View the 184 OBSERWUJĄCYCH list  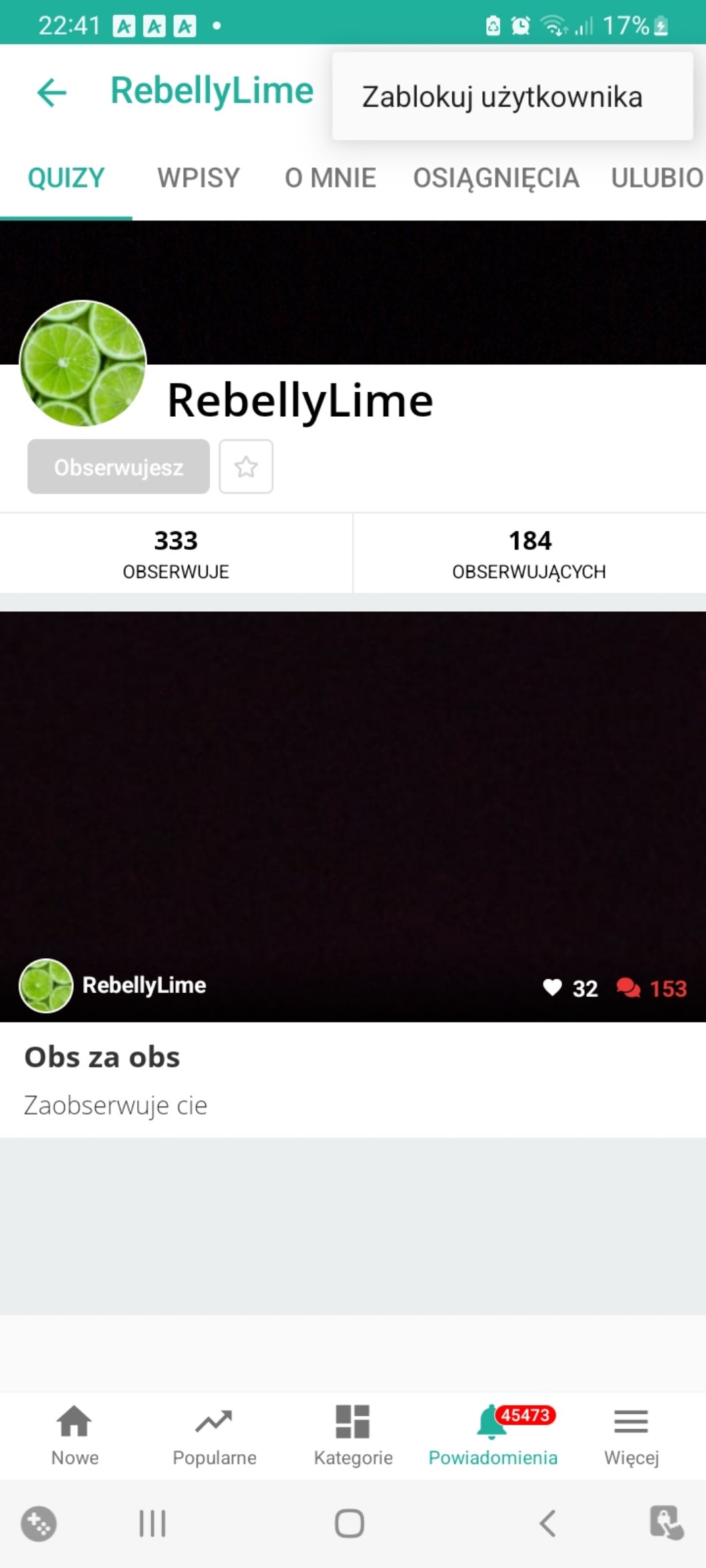(529, 553)
